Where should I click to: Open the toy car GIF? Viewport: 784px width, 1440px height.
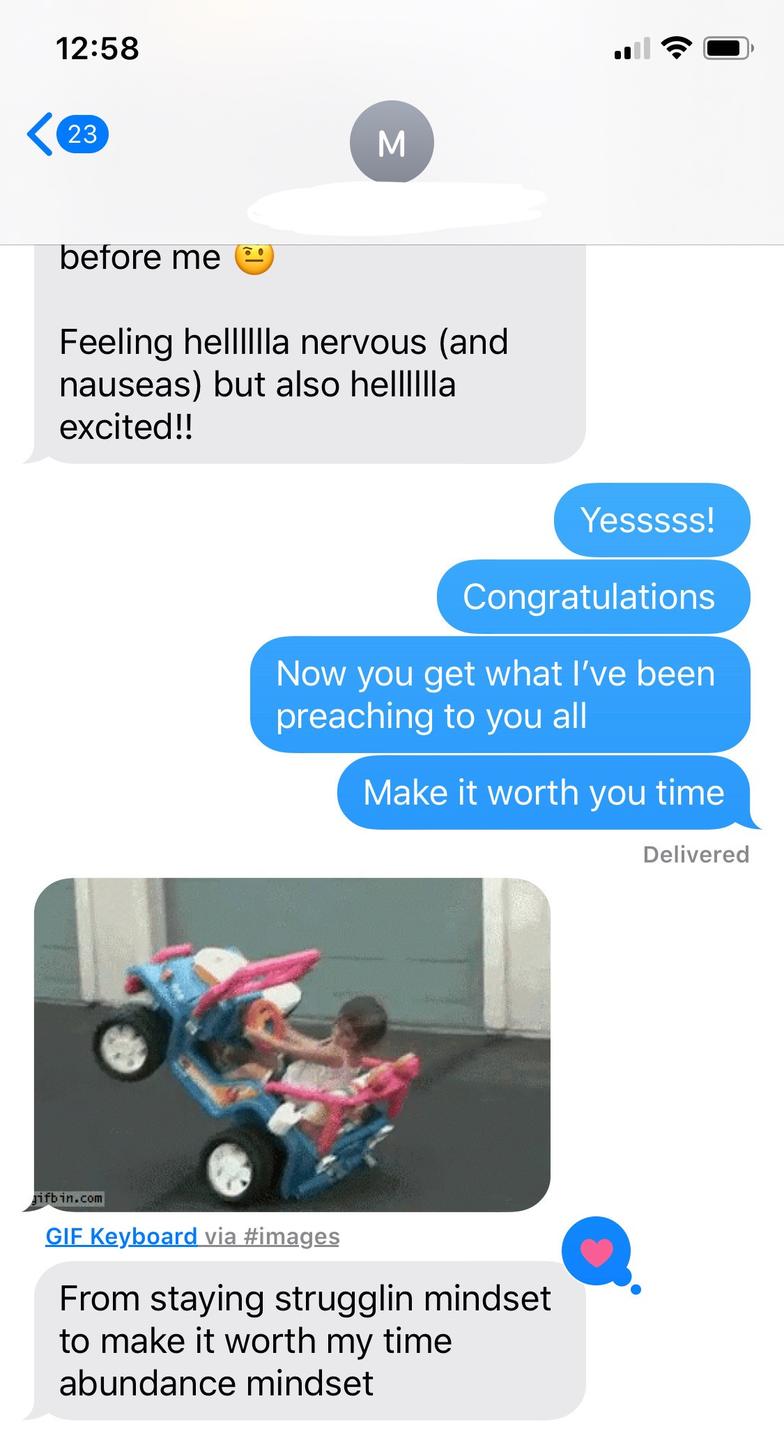[292, 1044]
